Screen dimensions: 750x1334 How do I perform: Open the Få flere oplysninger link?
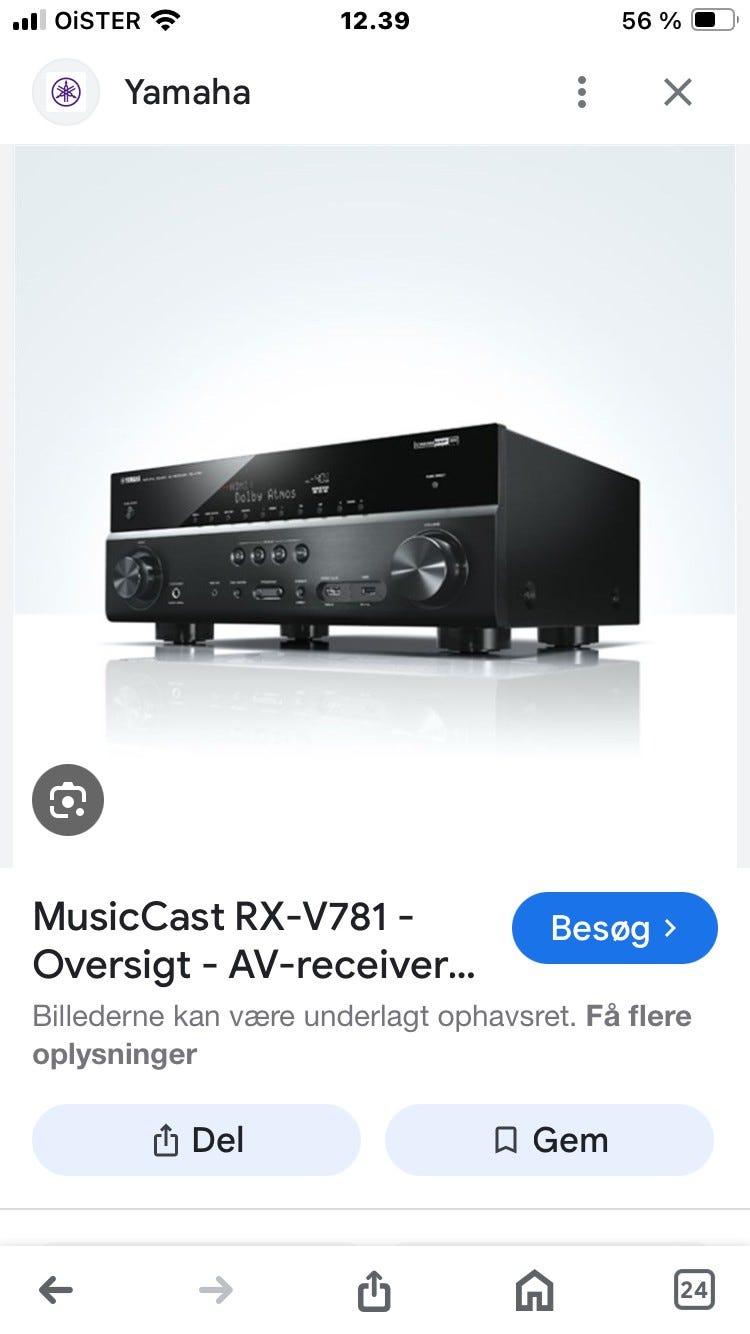click(x=362, y=1035)
